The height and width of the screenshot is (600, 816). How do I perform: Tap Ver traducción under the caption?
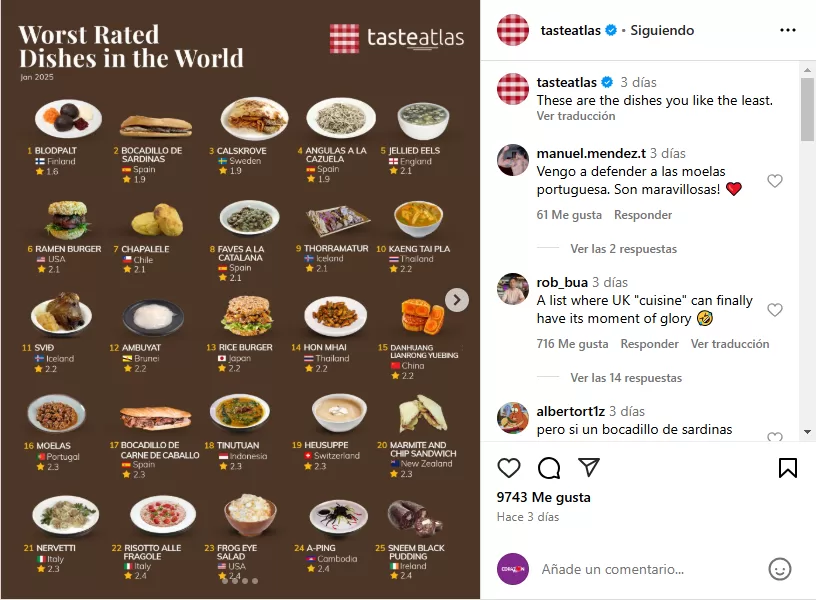coord(575,116)
